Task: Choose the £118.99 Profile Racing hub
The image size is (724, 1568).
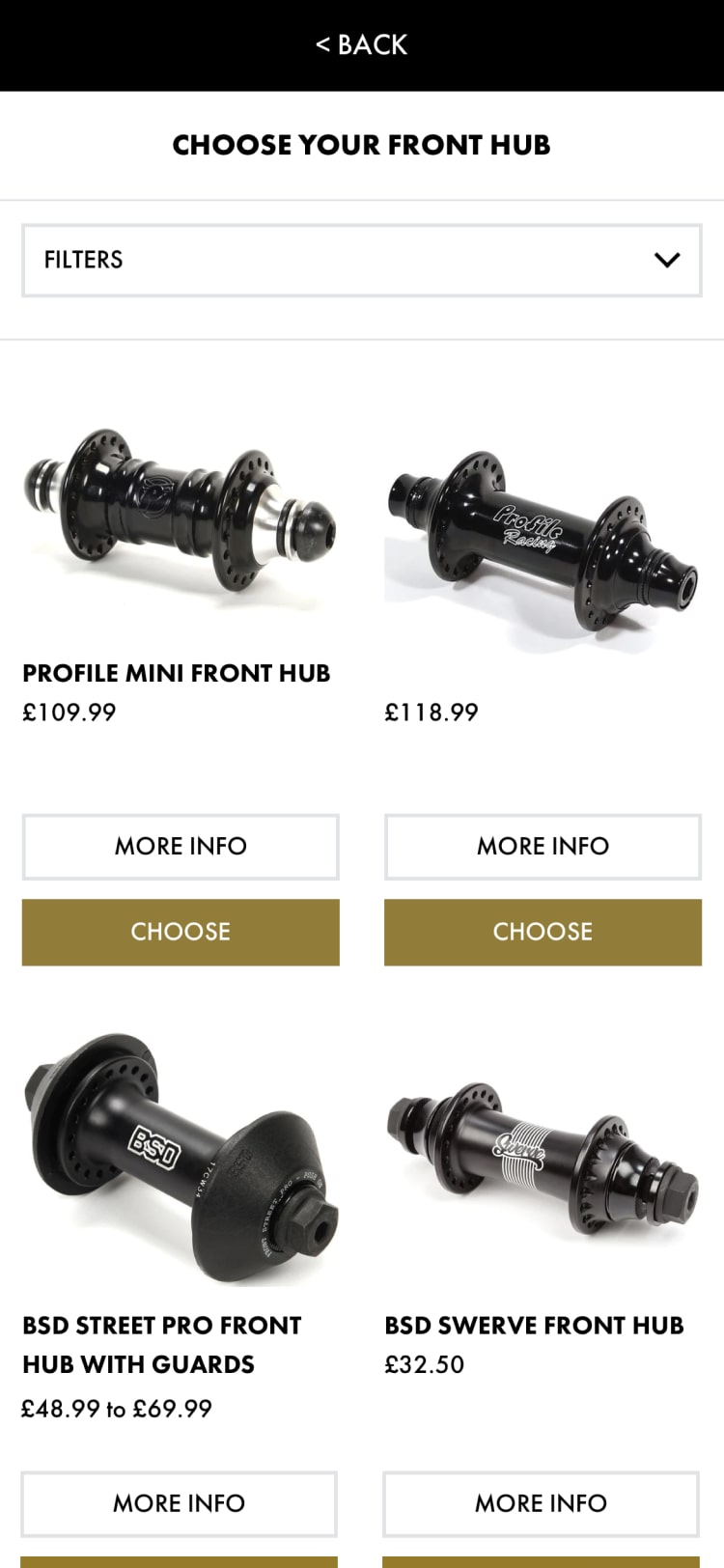Action: click(x=543, y=932)
